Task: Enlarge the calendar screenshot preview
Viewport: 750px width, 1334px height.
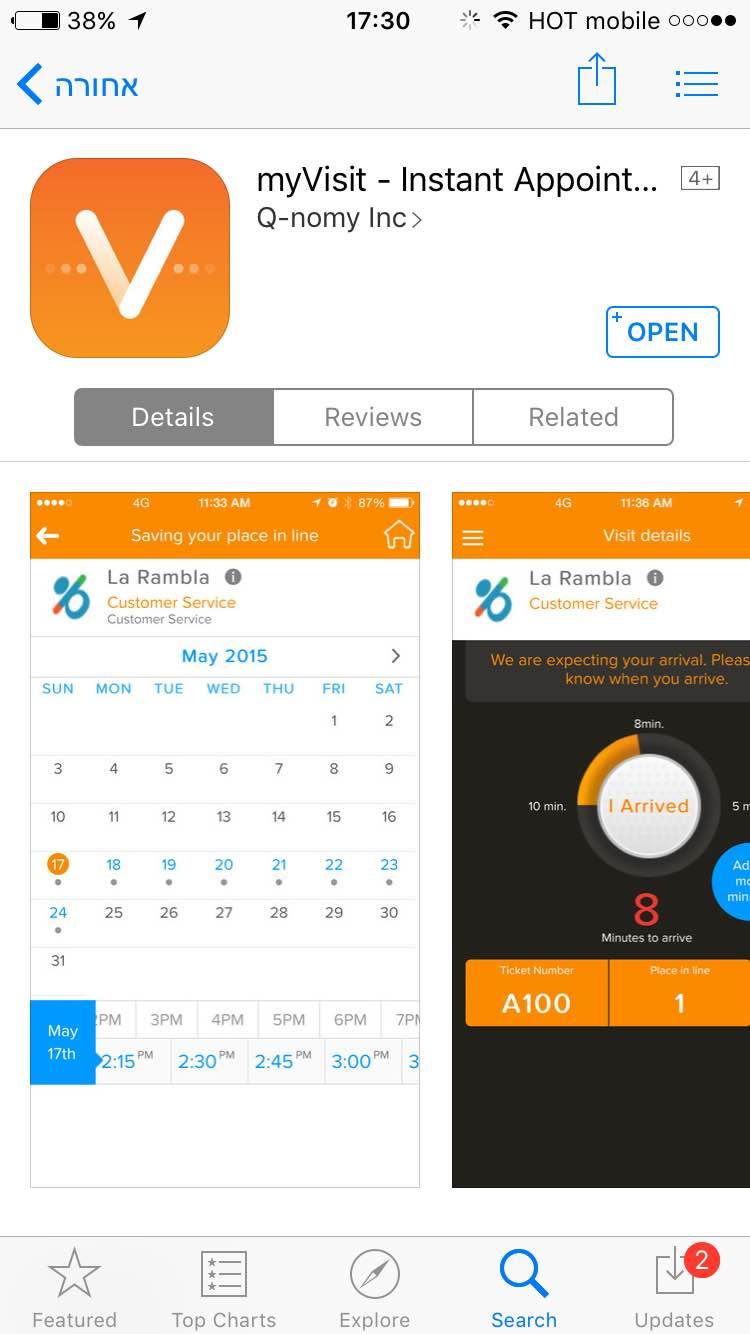Action: coord(225,839)
